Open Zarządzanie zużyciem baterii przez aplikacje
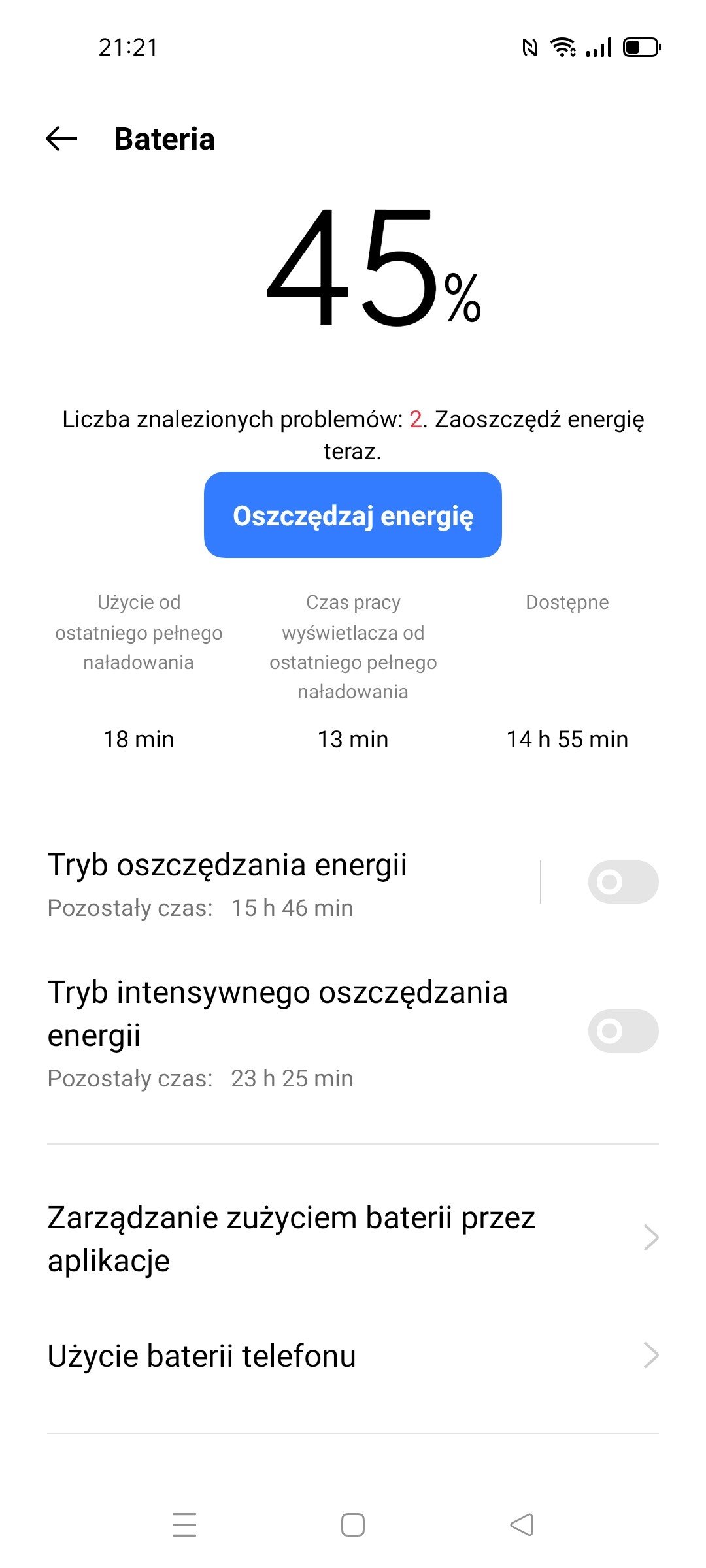 [353, 1239]
